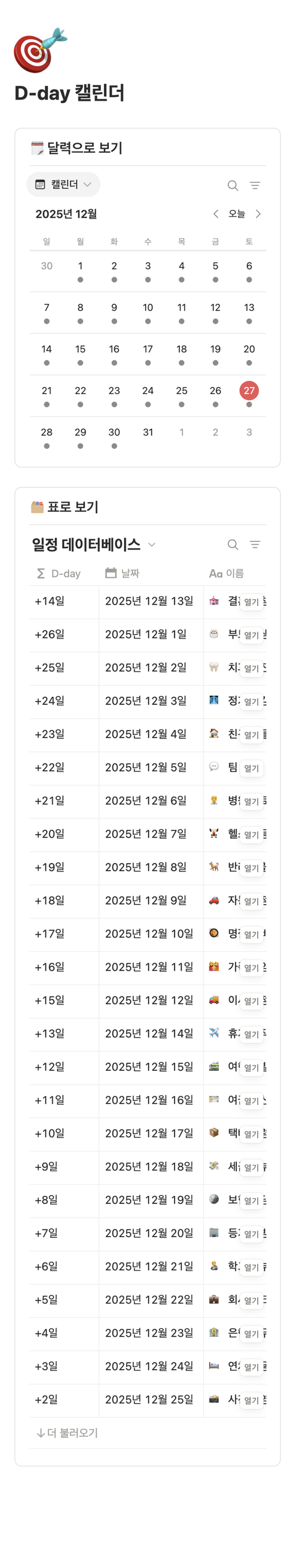Go to the next month
The height and width of the screenshot is (1568, 297).
pyautogui.click(x=258, y=214)
